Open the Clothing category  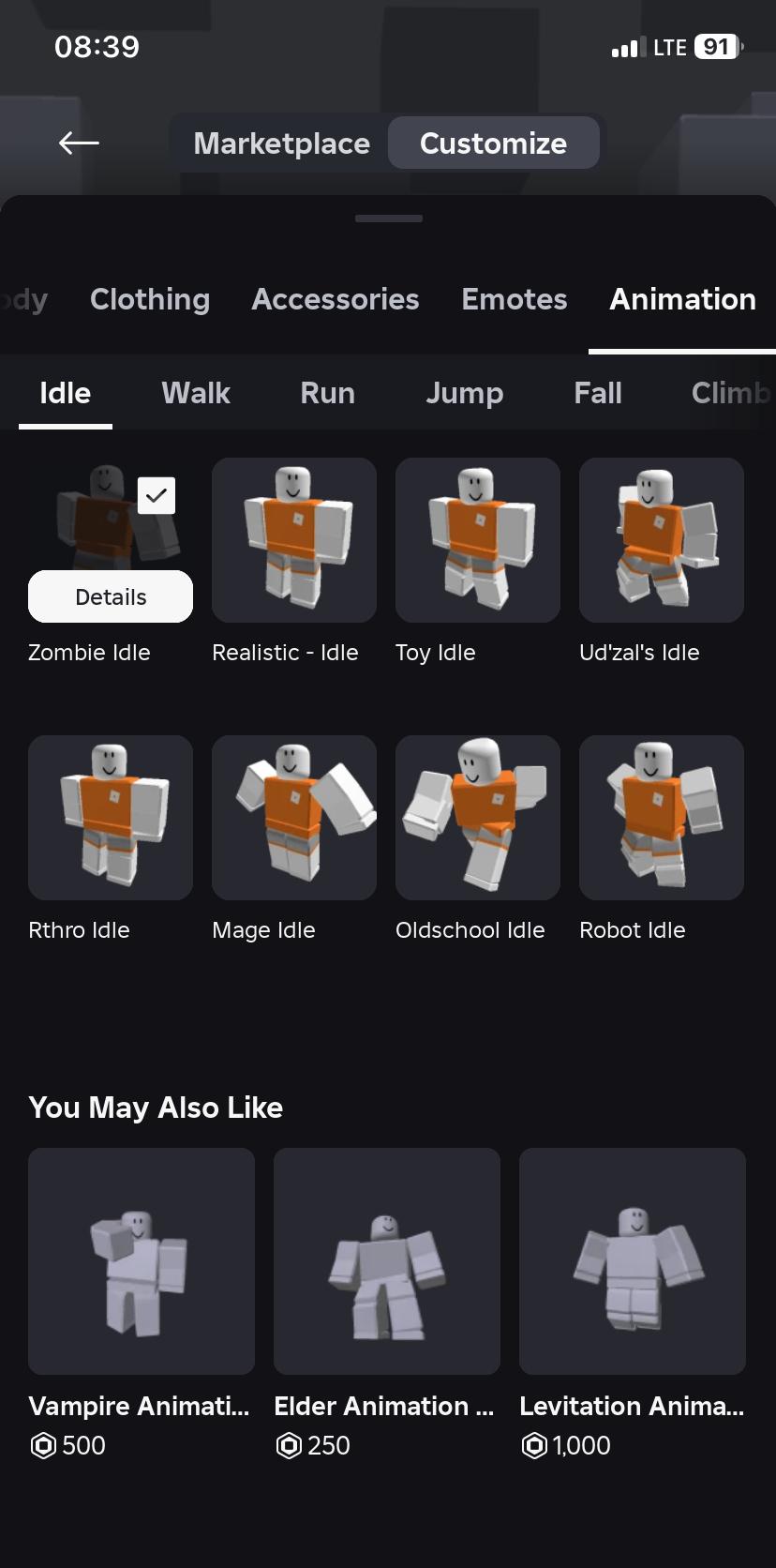tap(150, 299)
